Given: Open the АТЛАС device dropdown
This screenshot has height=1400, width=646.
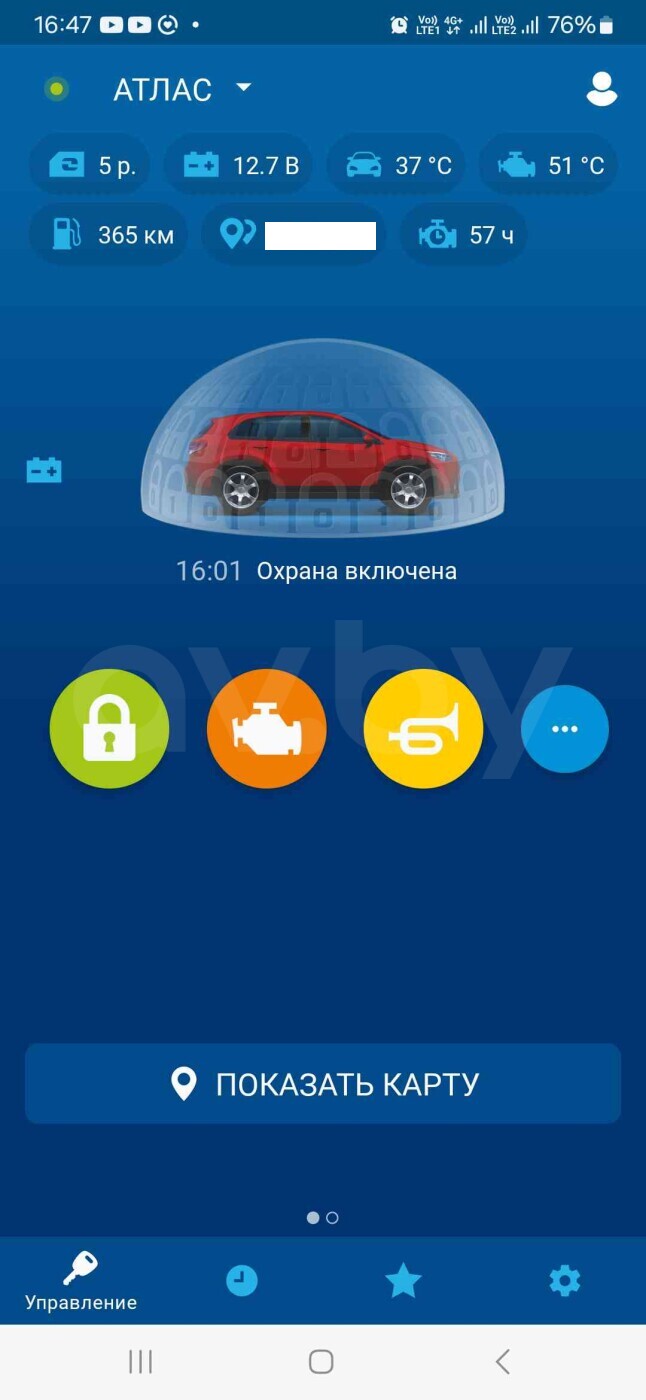Looking at the screenshot, I should pos(183,89).
